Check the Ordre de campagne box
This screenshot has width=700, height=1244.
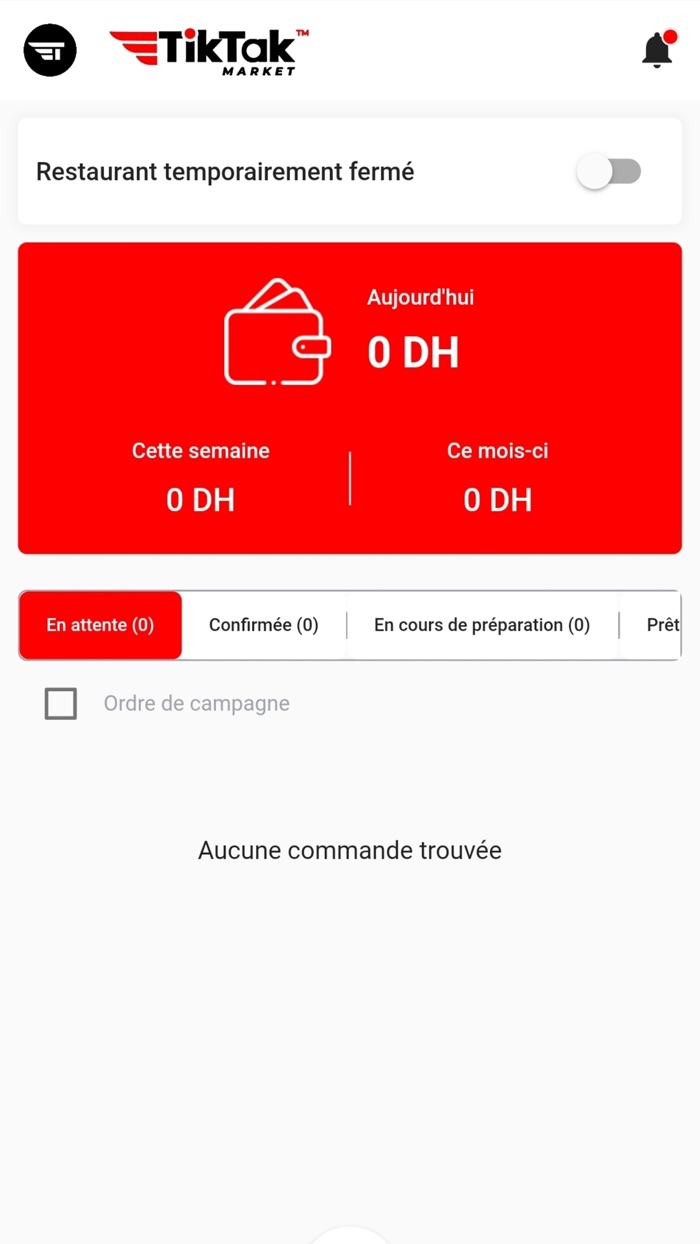coord(61,704)
